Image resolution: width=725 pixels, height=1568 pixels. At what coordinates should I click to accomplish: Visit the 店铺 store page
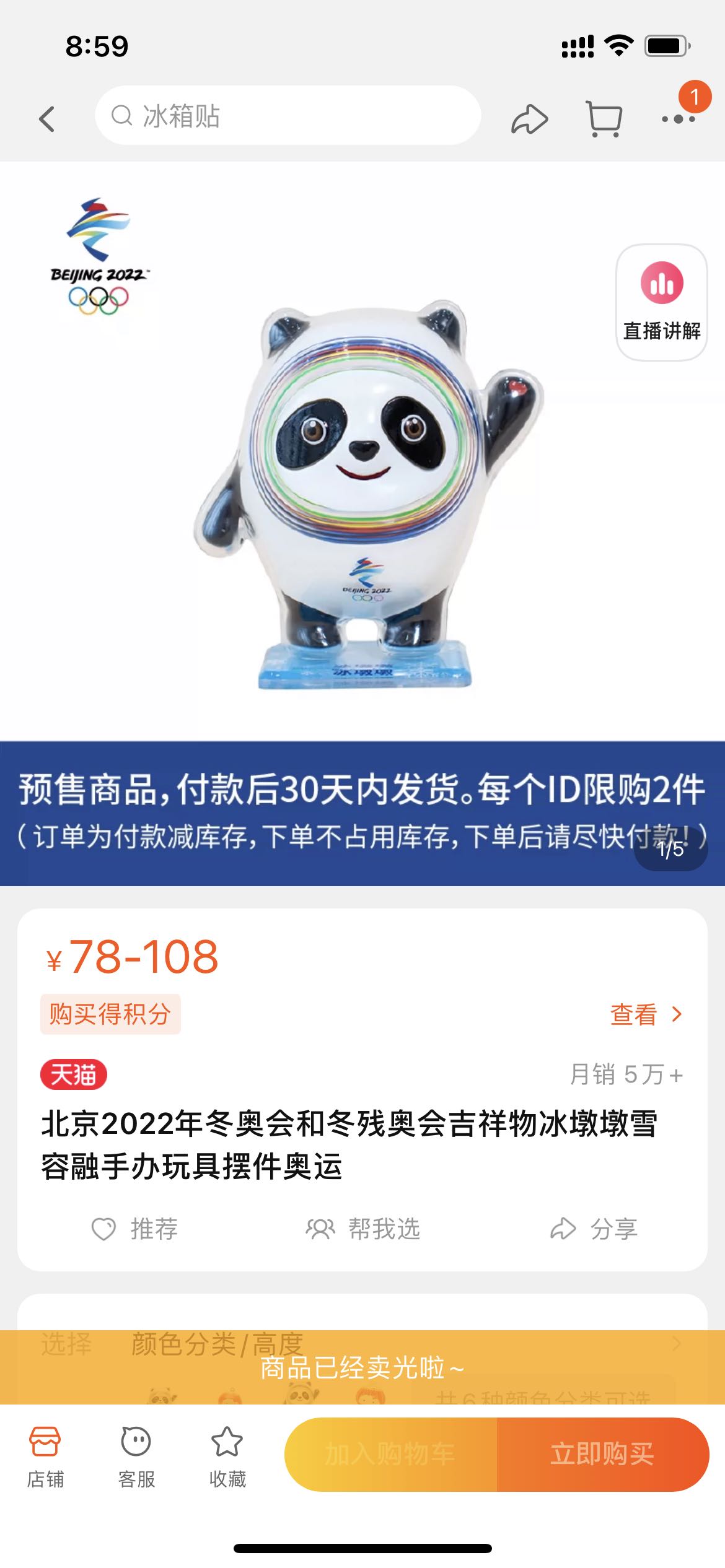click(x=45, y=1455)
